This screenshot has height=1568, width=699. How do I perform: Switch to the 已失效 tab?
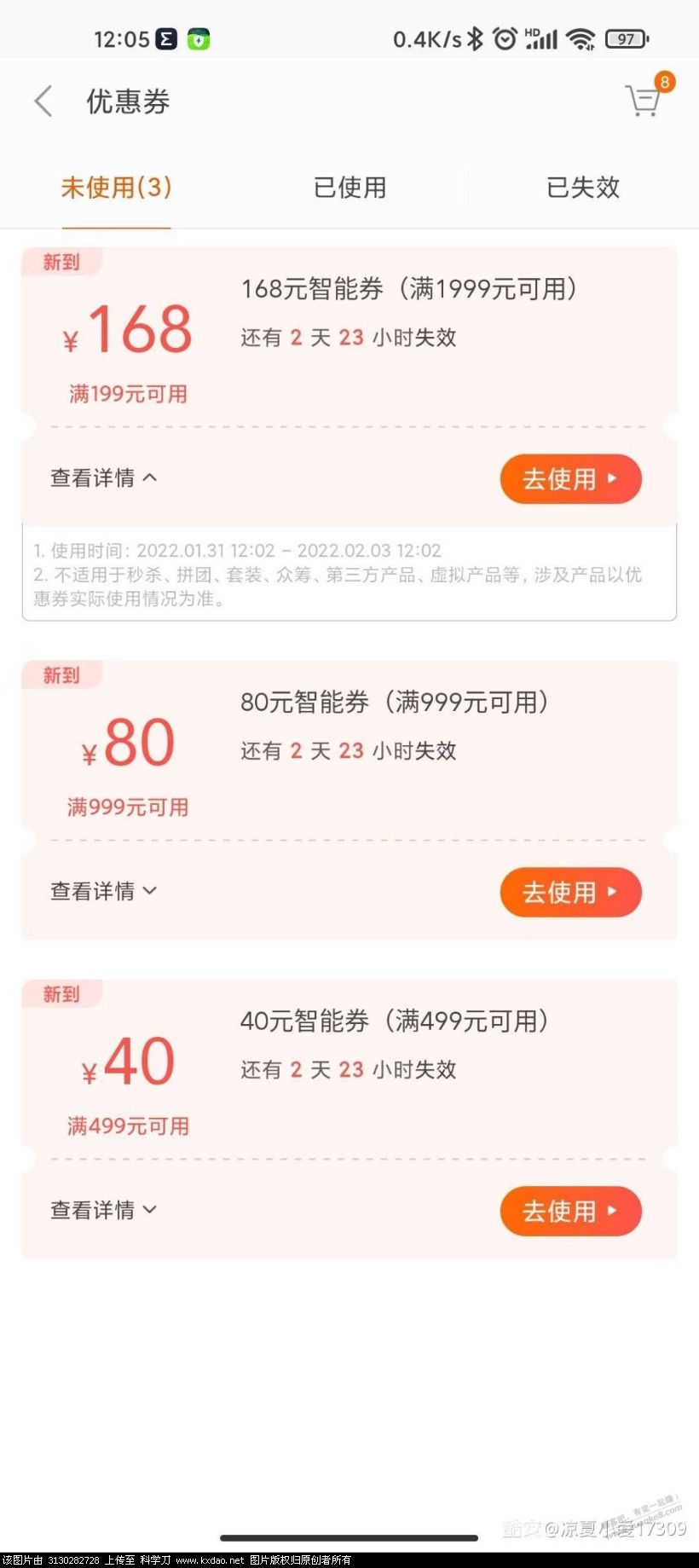(583, 188)
